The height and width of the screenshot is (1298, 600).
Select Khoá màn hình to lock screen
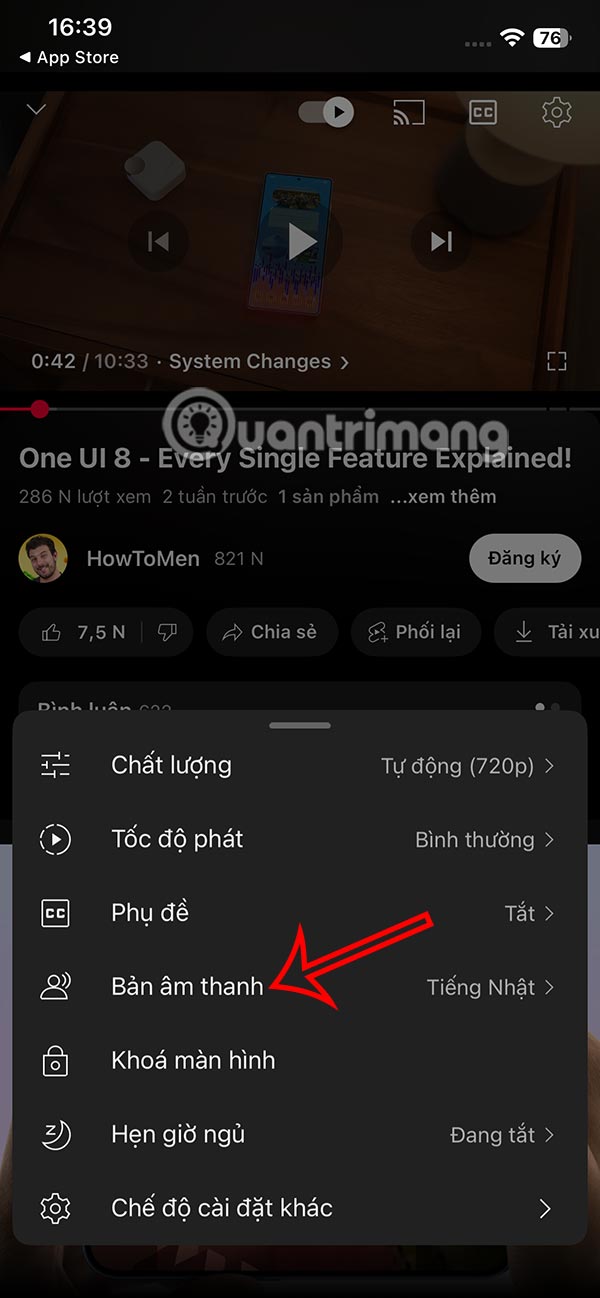pos(300,1061)
